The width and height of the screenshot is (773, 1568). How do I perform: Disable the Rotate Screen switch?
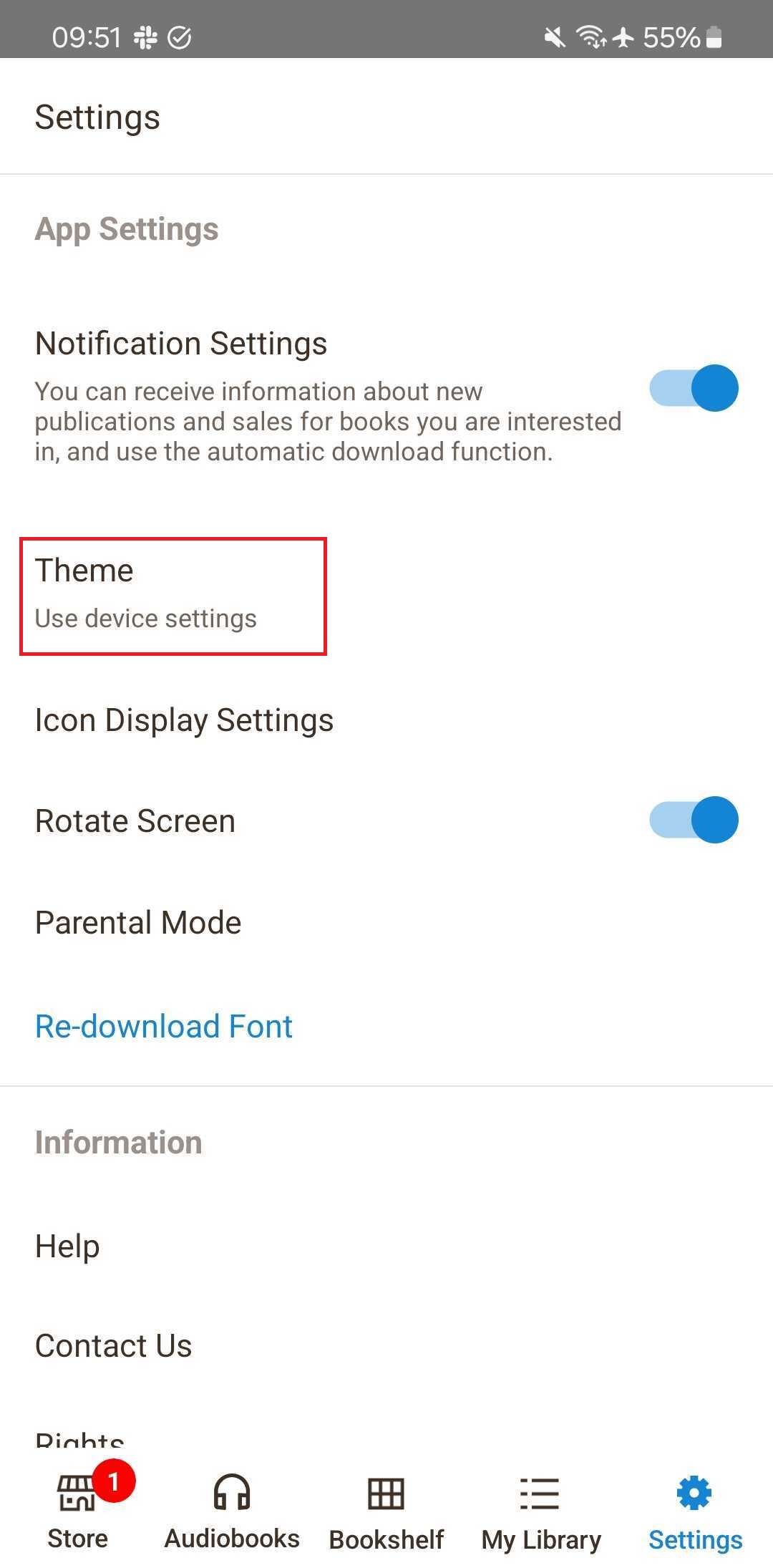coord(693,820)
